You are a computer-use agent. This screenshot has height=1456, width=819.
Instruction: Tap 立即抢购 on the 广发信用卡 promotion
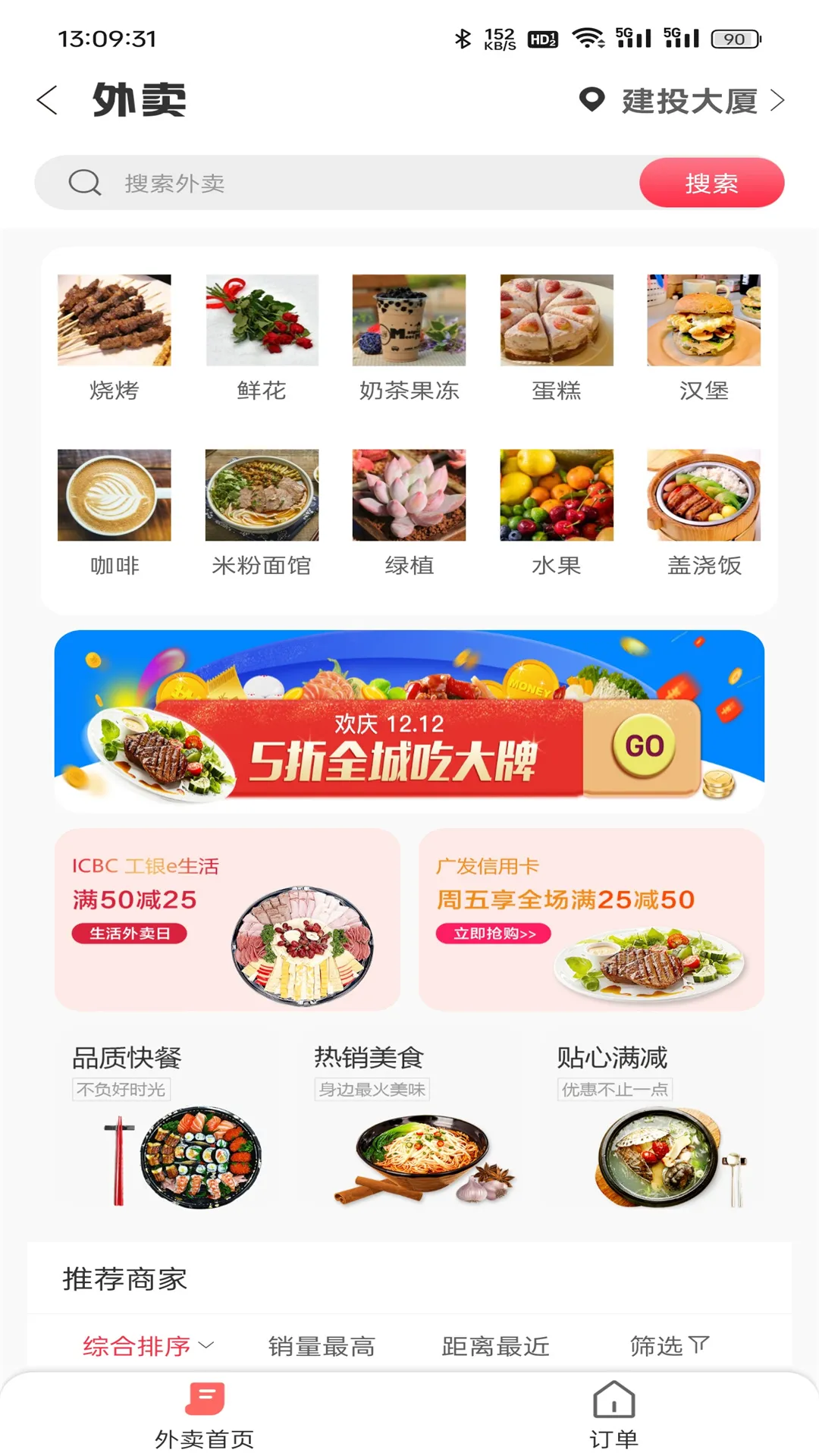[492, 934]
